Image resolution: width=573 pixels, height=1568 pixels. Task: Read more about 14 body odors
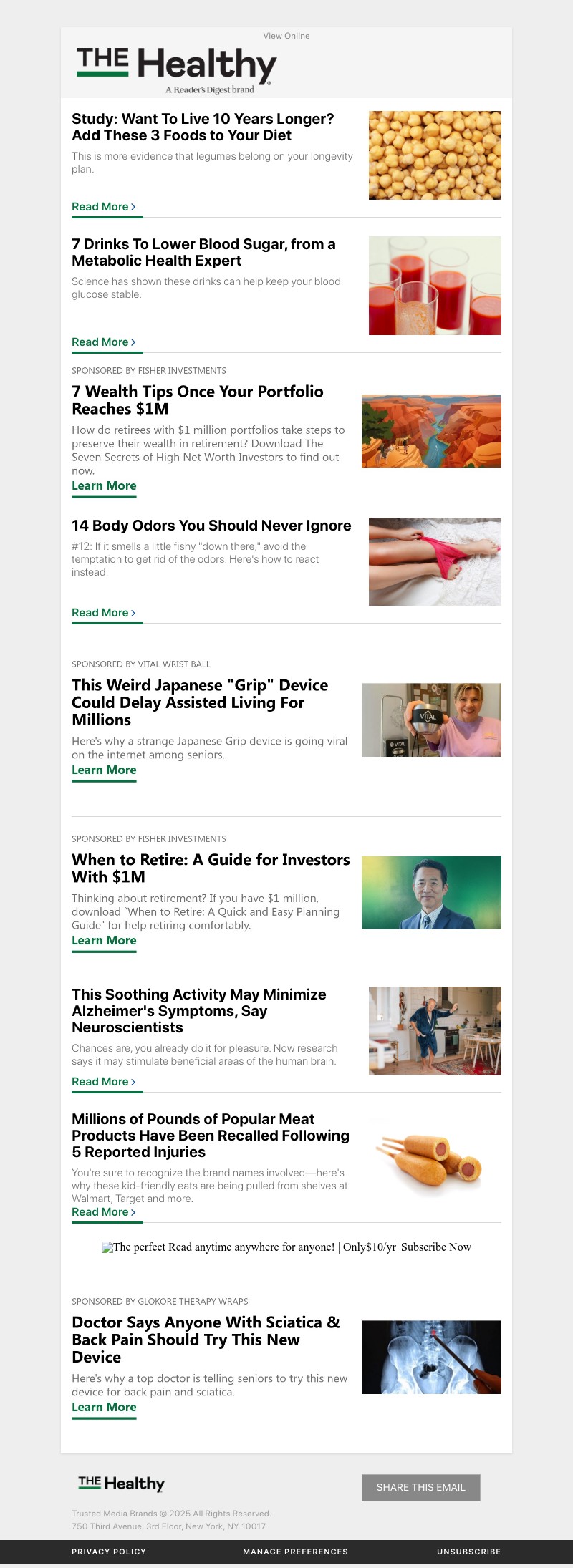click(103, 613)
